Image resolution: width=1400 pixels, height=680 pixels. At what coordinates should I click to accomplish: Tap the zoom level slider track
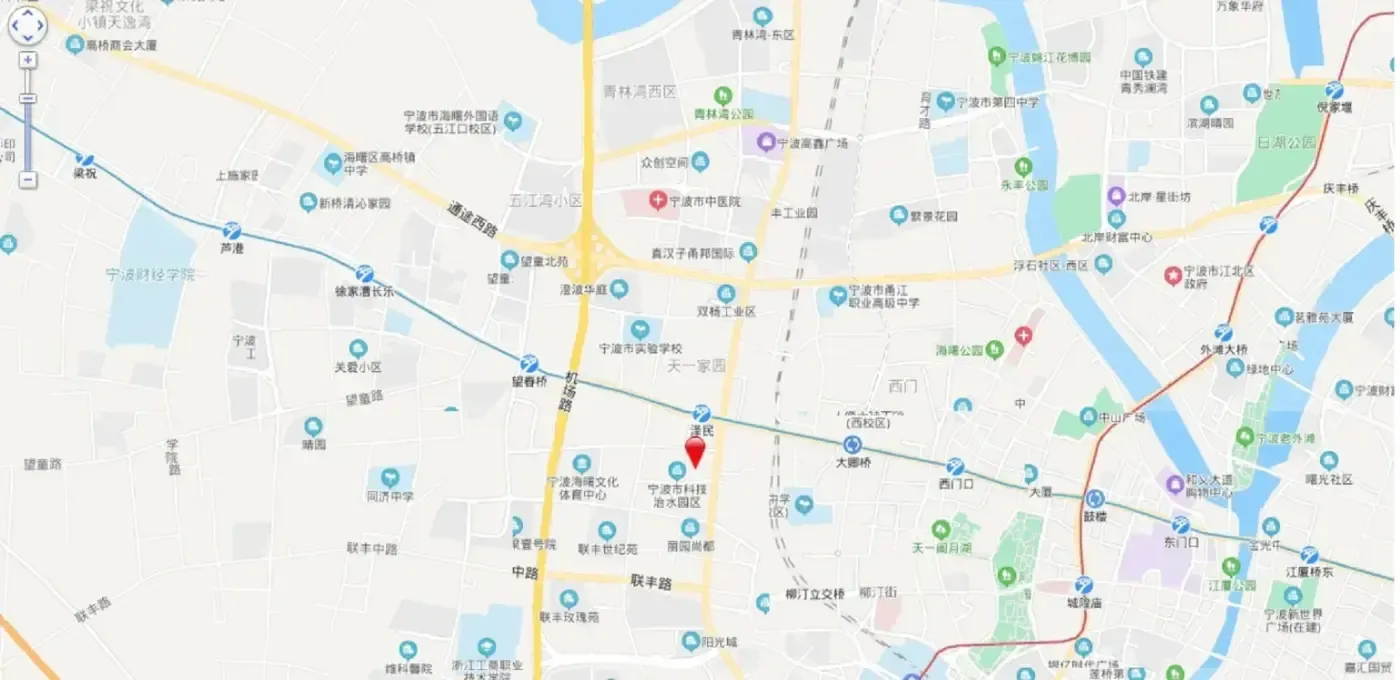coord(28,121)
